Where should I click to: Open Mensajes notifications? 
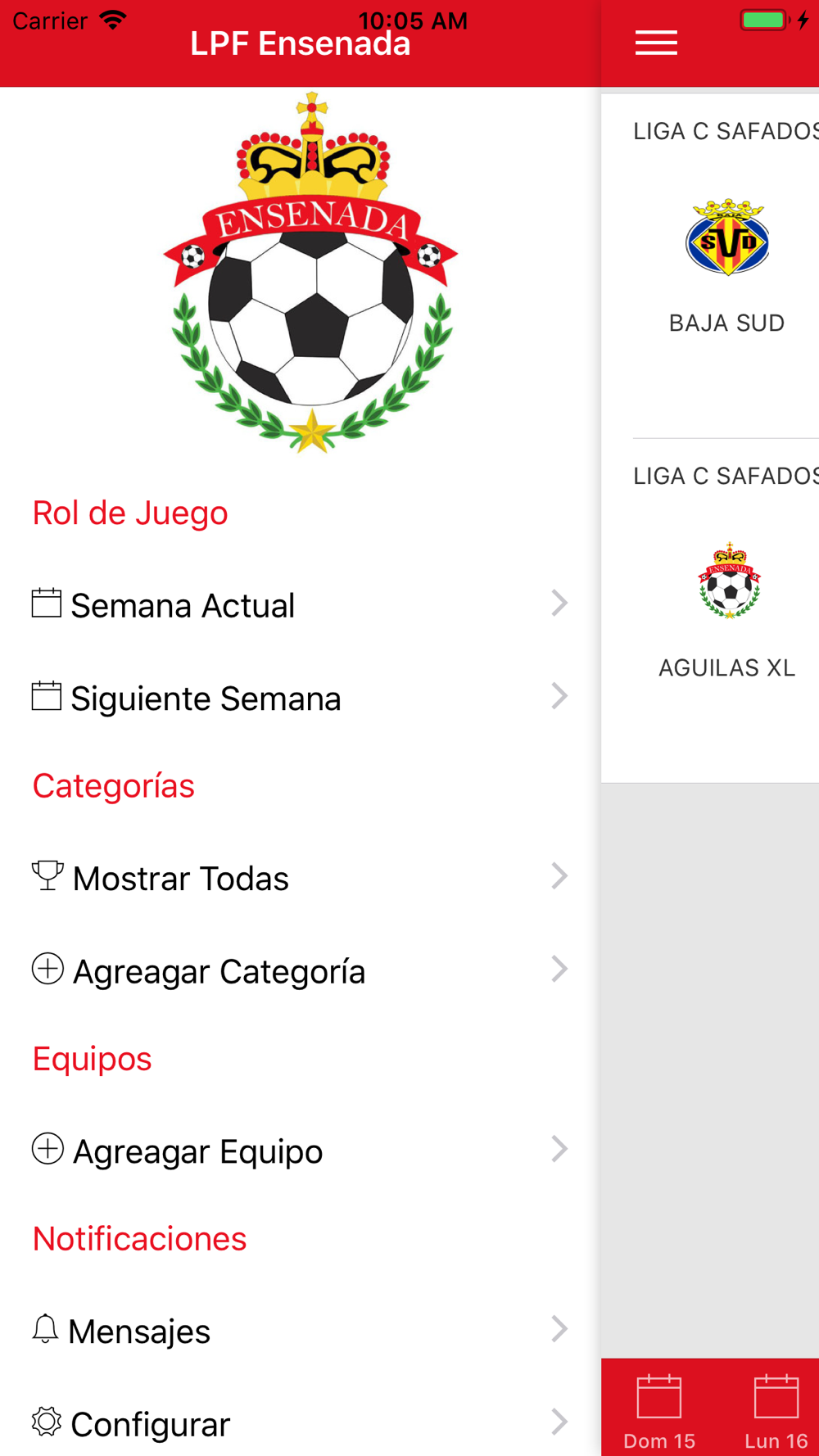(300, 1331)
